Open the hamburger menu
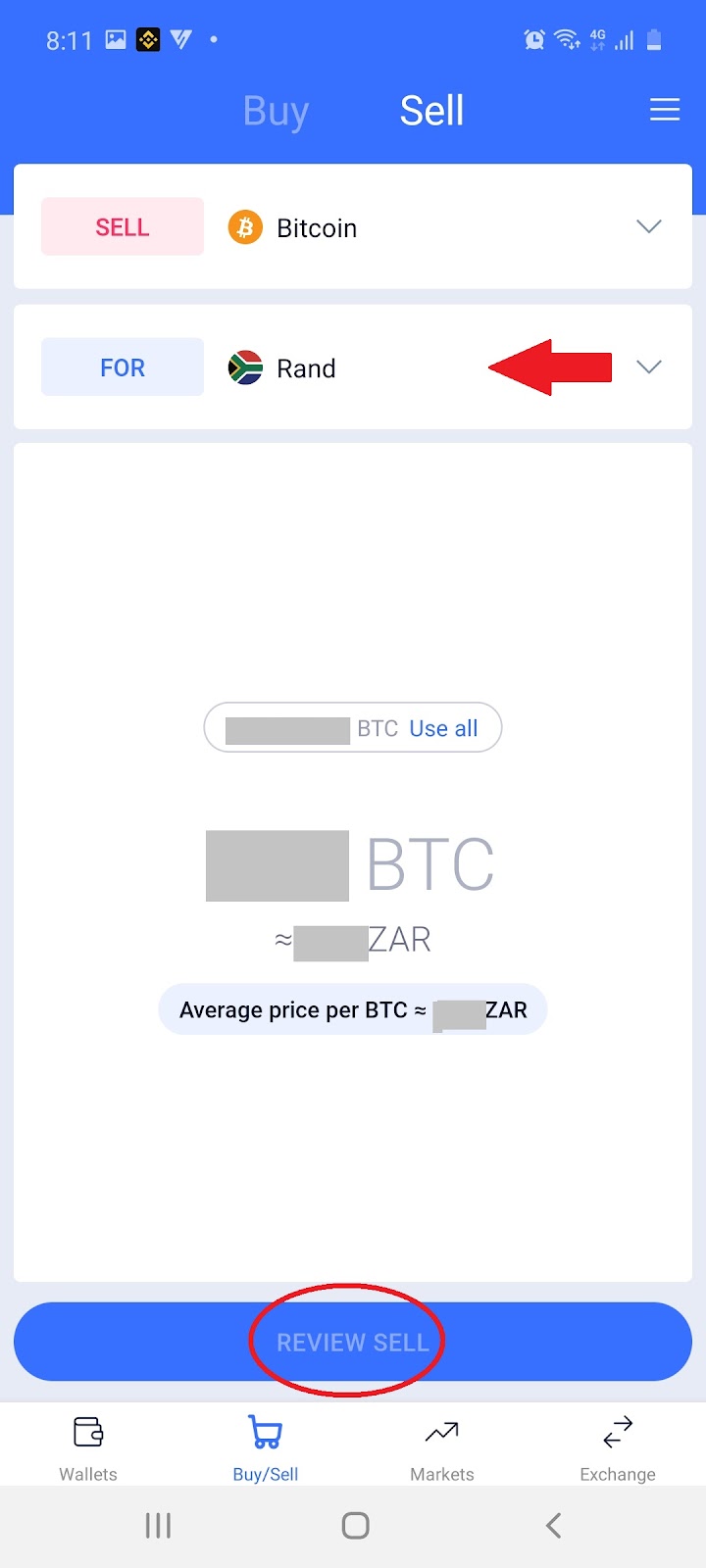This screenshot has width=706, height=1568. tap(665, 110)
